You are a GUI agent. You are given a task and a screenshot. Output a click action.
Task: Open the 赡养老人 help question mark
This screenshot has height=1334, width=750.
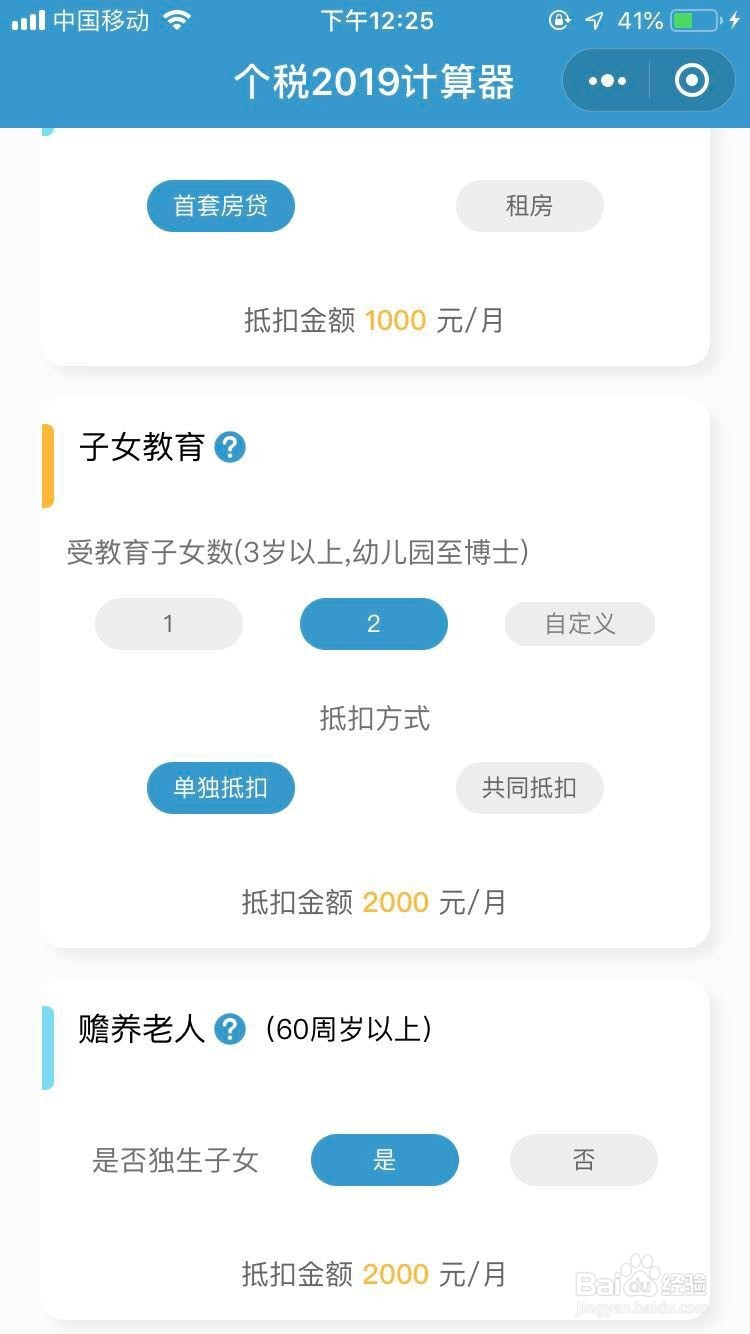231,1029
